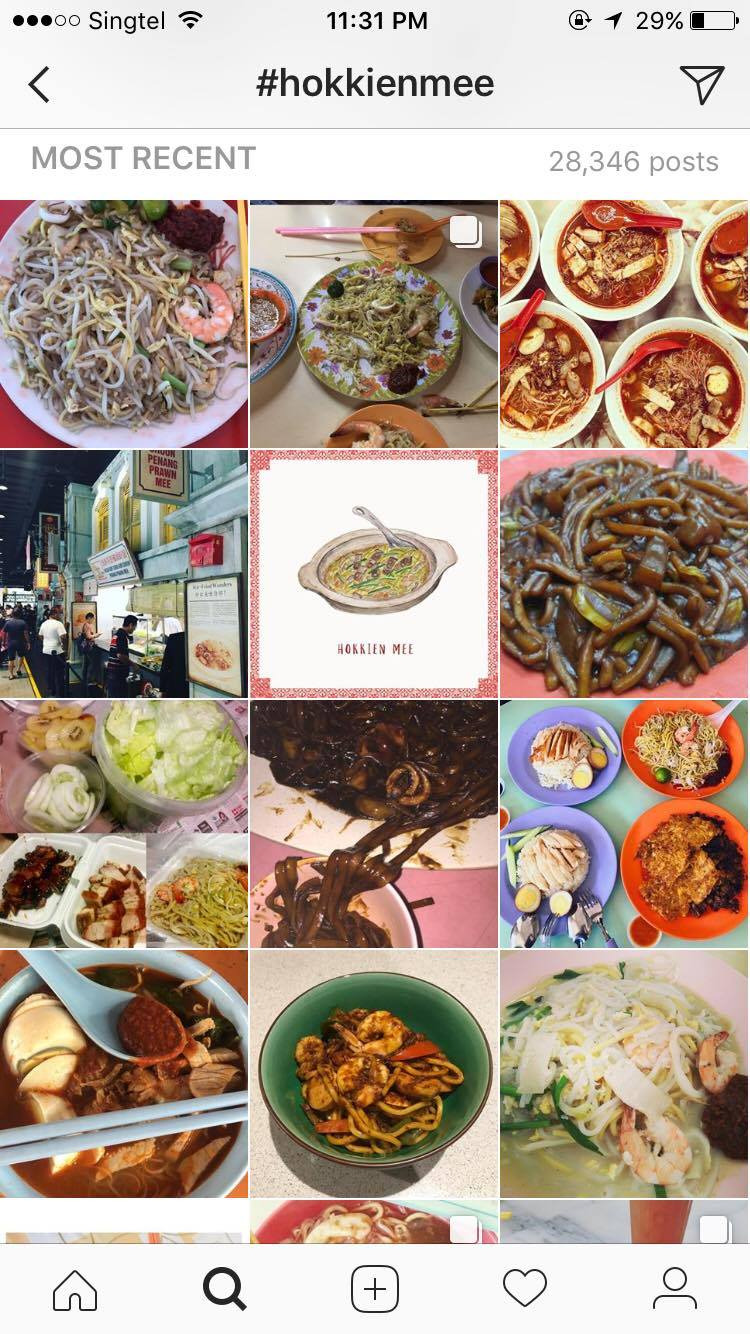
Task: Open the lettuce and takeaway boxes collage post
Action: 124,824
